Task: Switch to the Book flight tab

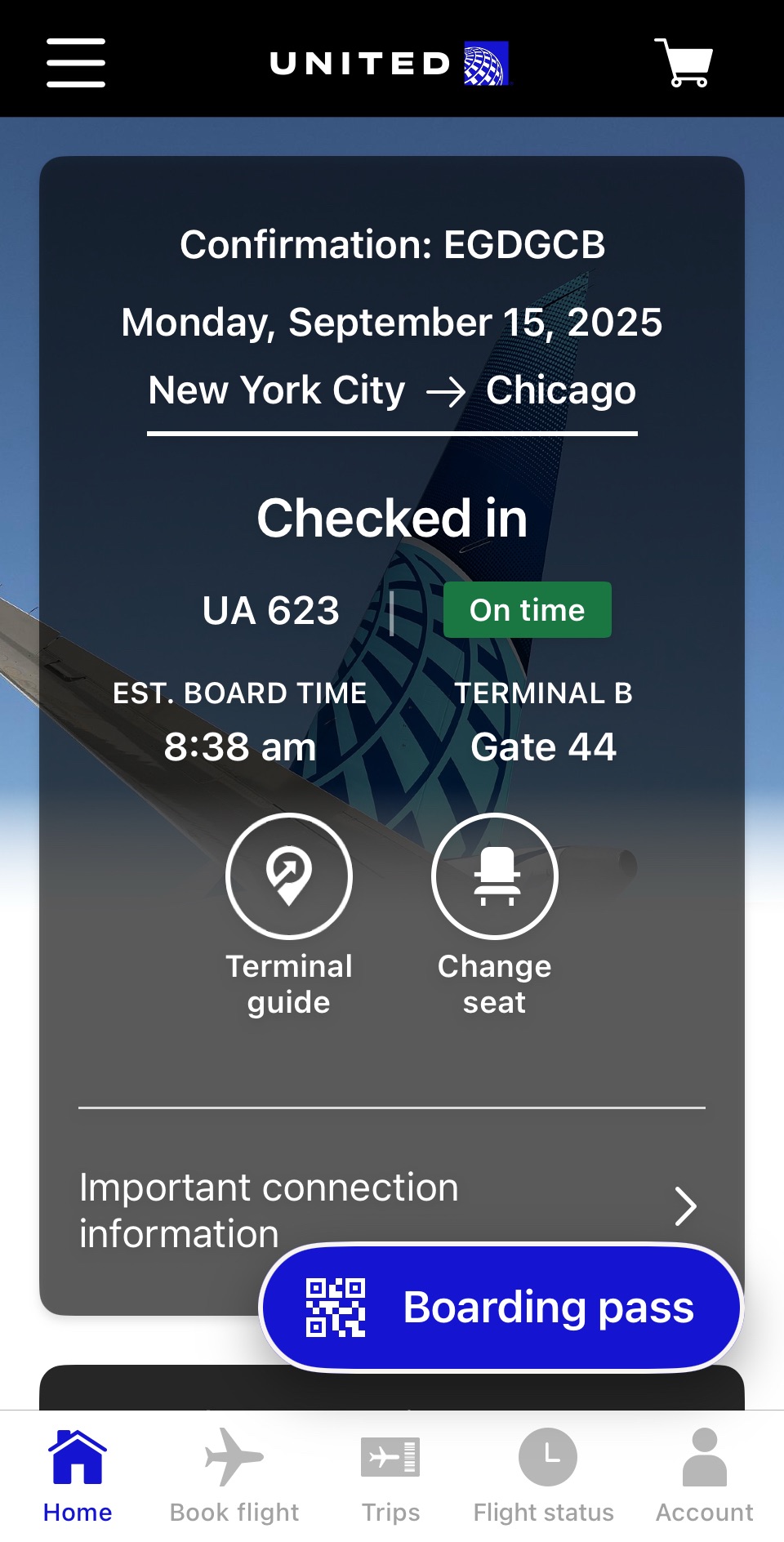Action: 234,1476
